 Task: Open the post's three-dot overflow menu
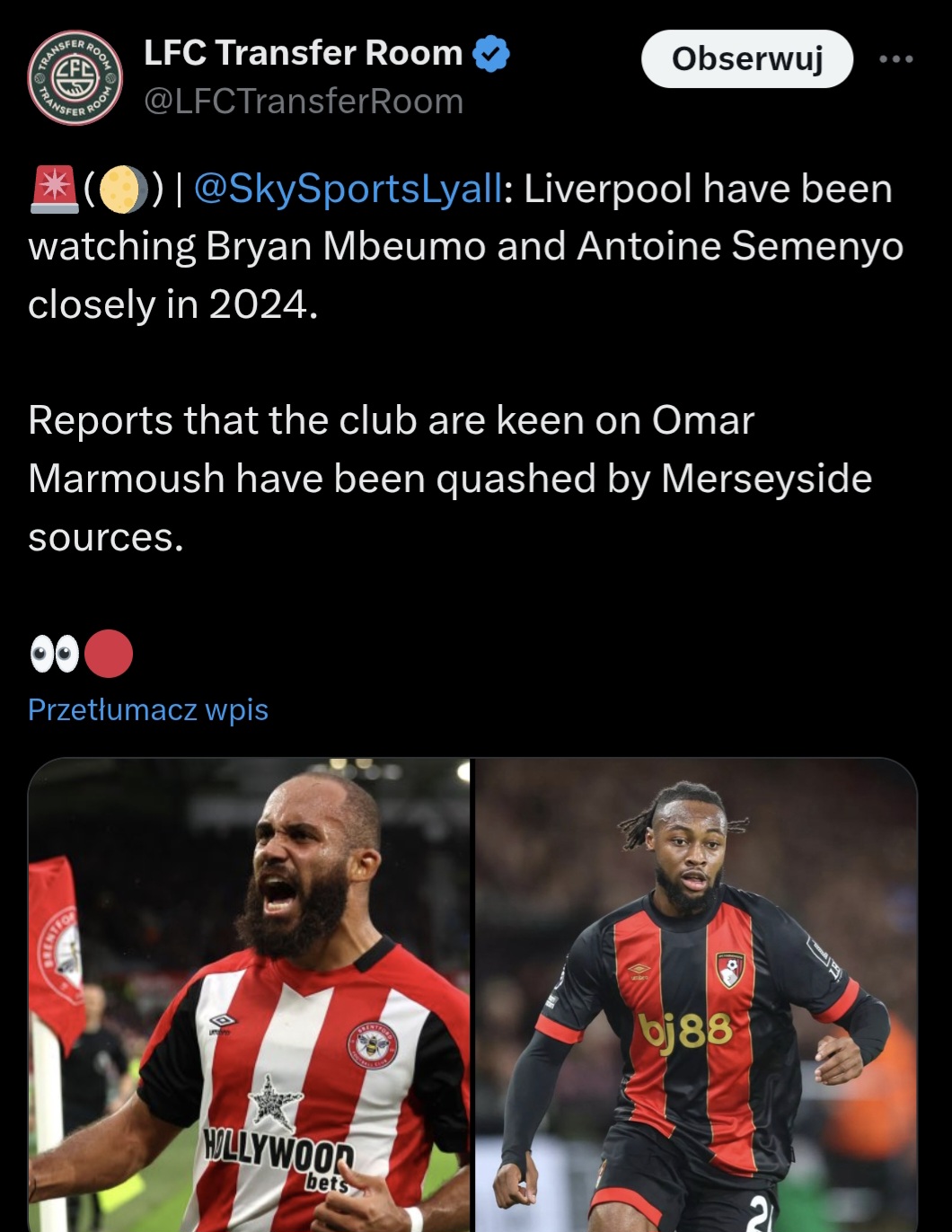pos(895,59)
